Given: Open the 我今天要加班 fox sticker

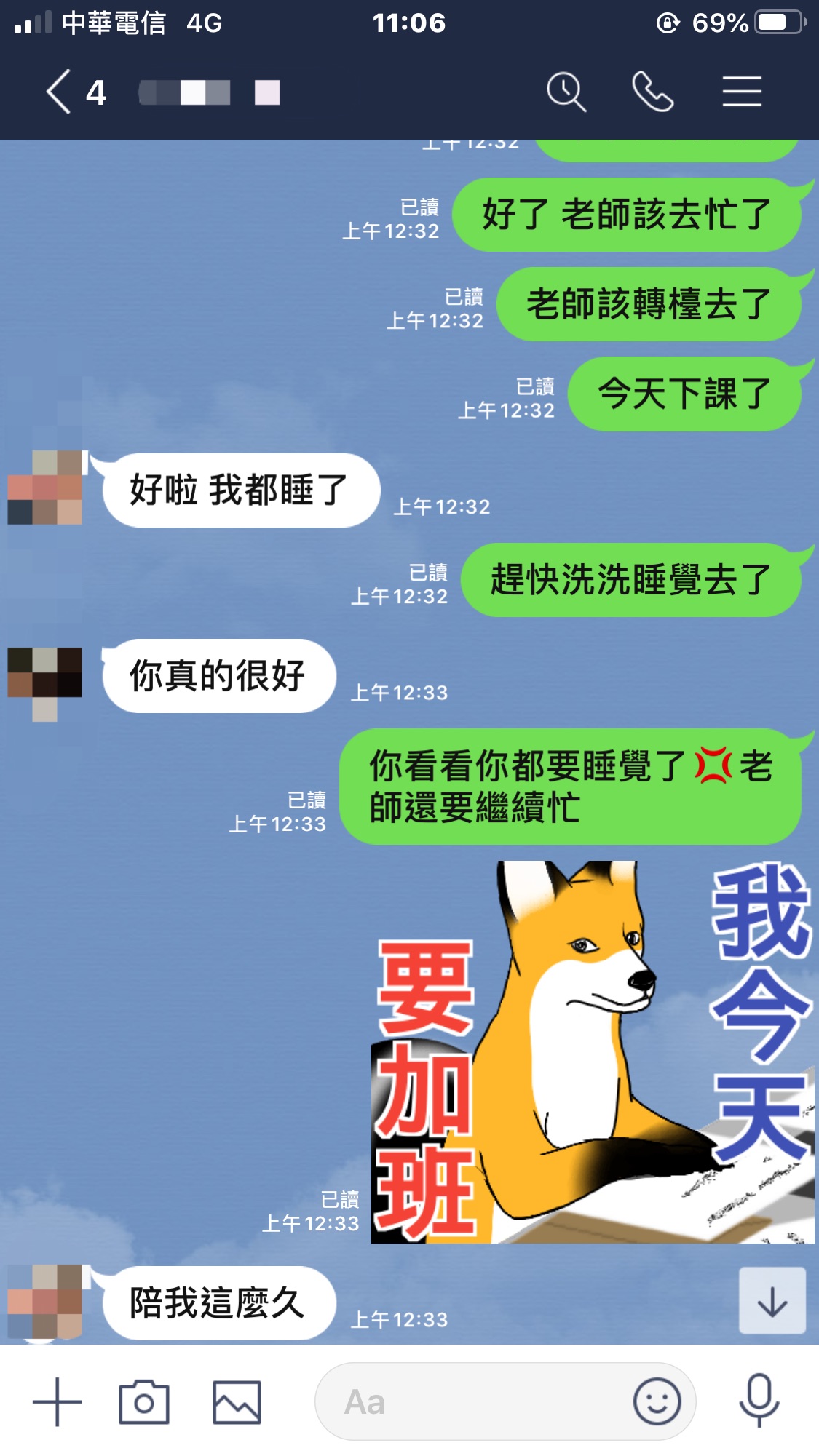Looking at the screenshot, I should (x=592, y=1051).
